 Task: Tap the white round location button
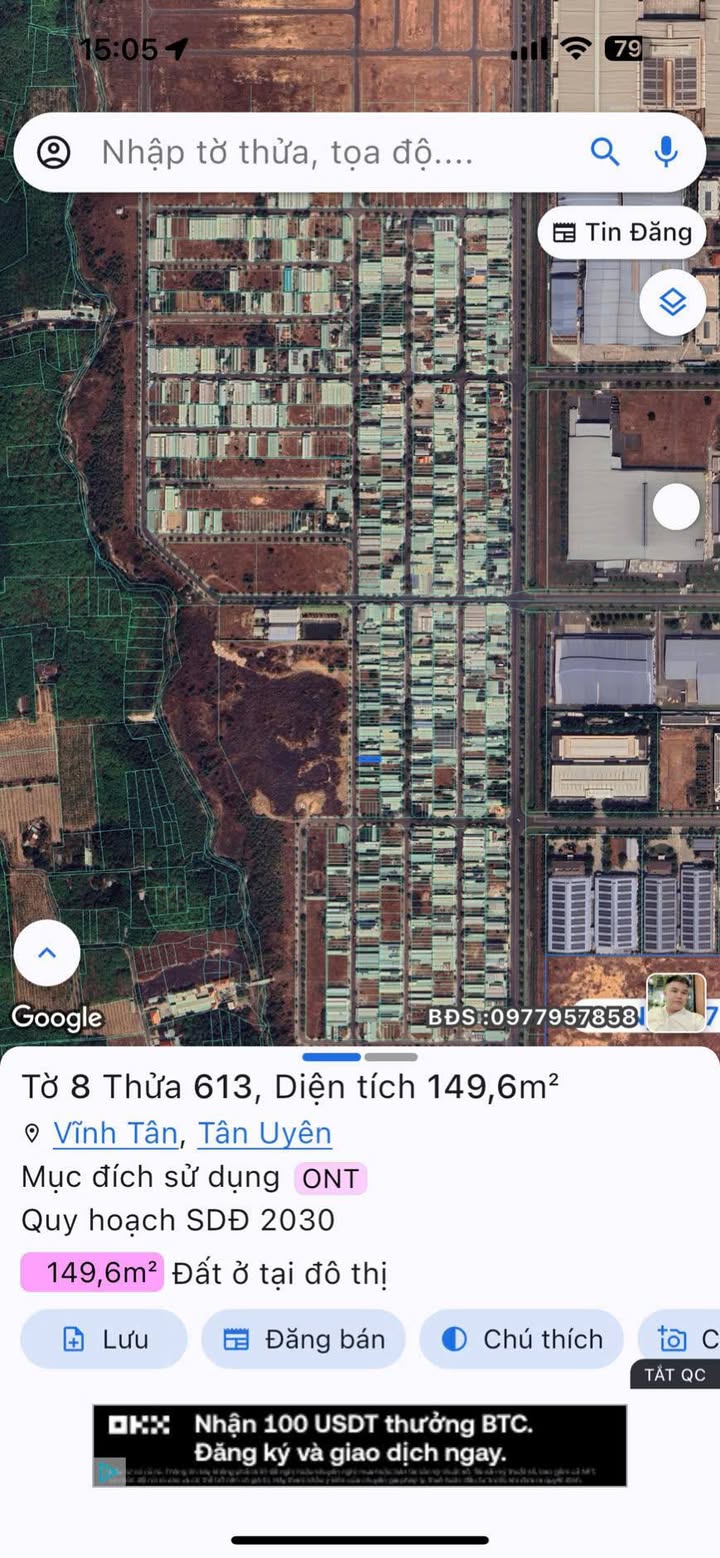pyautogui.click(x=676, y=507)
